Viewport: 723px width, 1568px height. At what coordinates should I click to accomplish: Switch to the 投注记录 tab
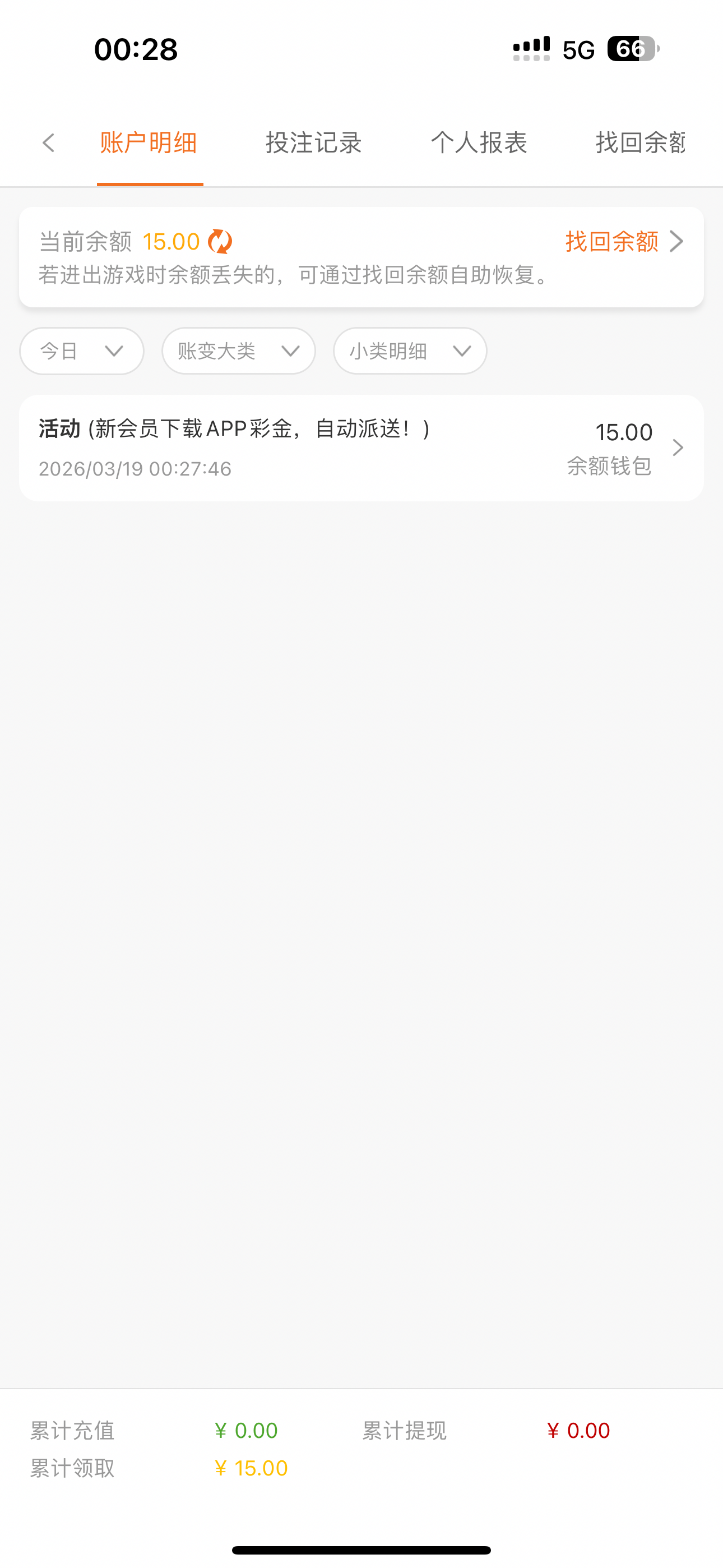313,143
